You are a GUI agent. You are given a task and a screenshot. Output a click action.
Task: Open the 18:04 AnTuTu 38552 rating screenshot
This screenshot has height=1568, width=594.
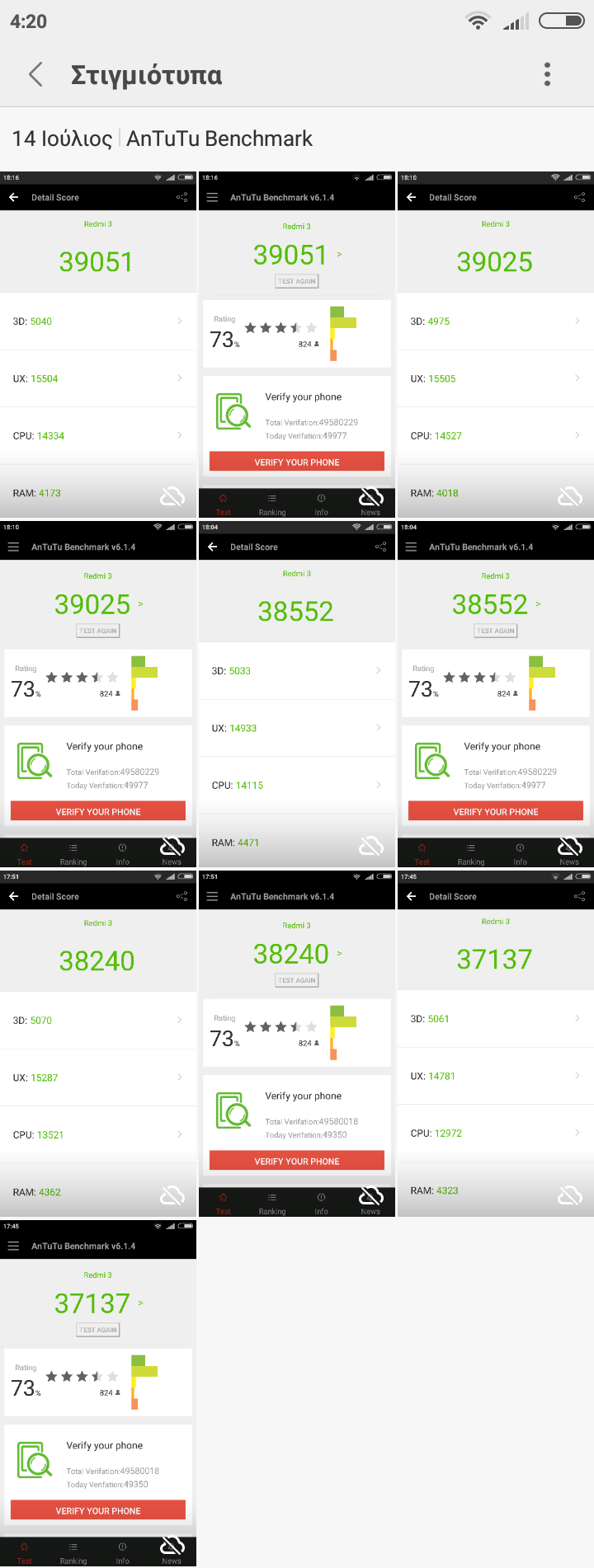pyautogui.click(x=496, y=694)
